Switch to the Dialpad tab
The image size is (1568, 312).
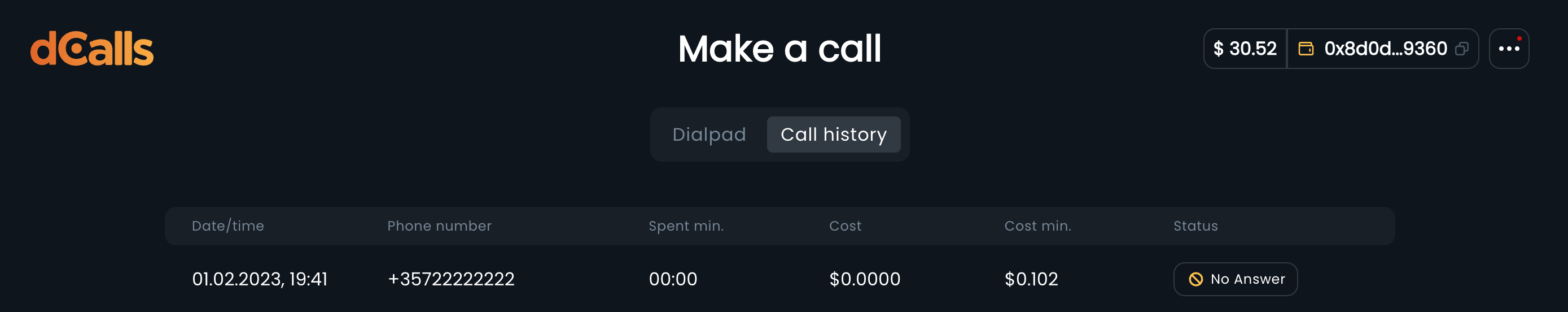coord(708,135)
